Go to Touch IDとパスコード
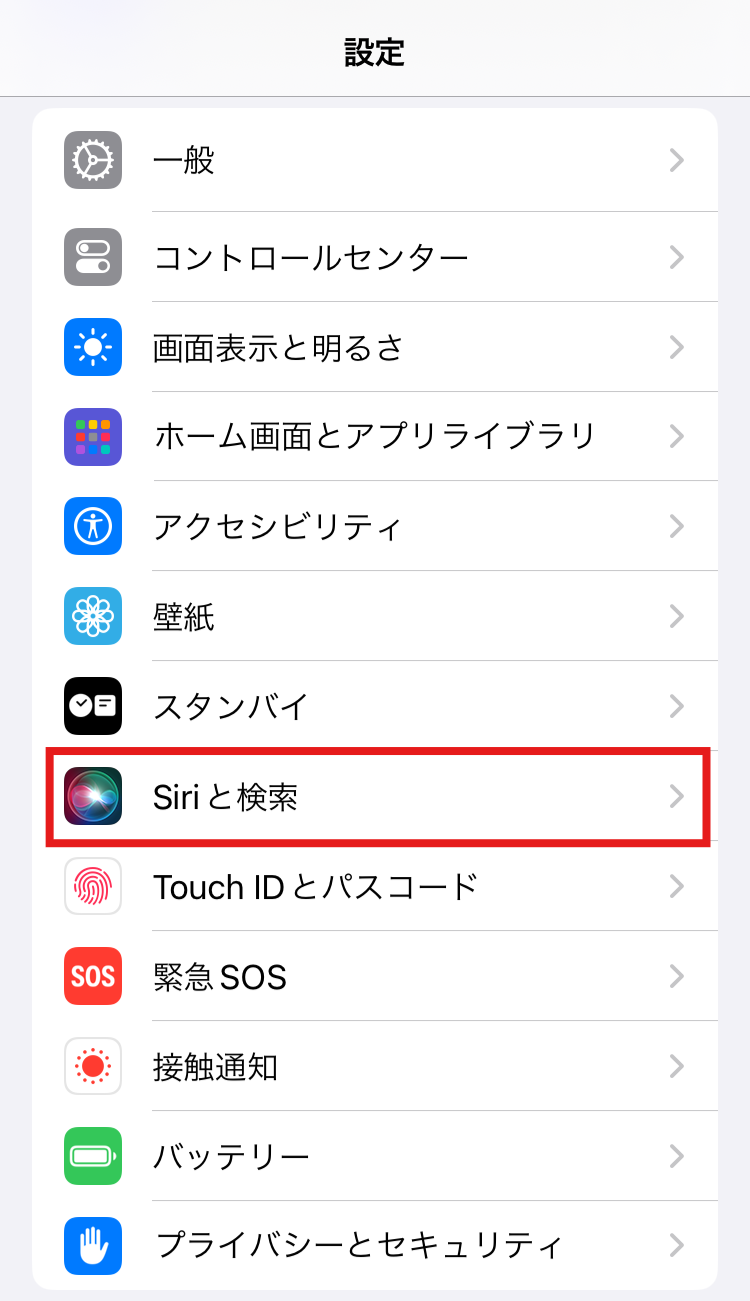750x1301 pixels. [375, 886]
